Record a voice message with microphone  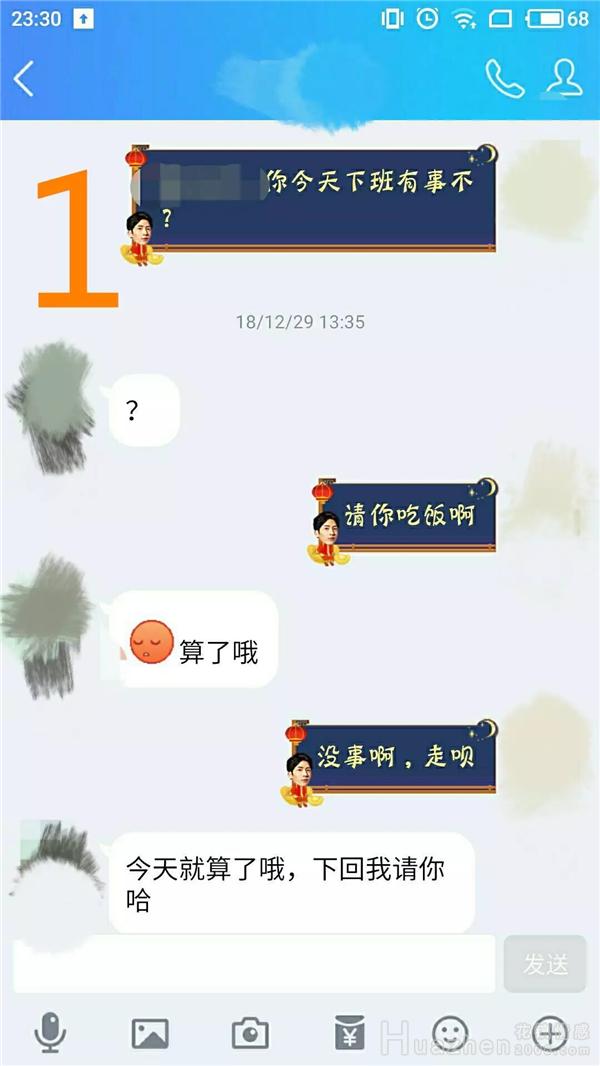pos(50,1032)
